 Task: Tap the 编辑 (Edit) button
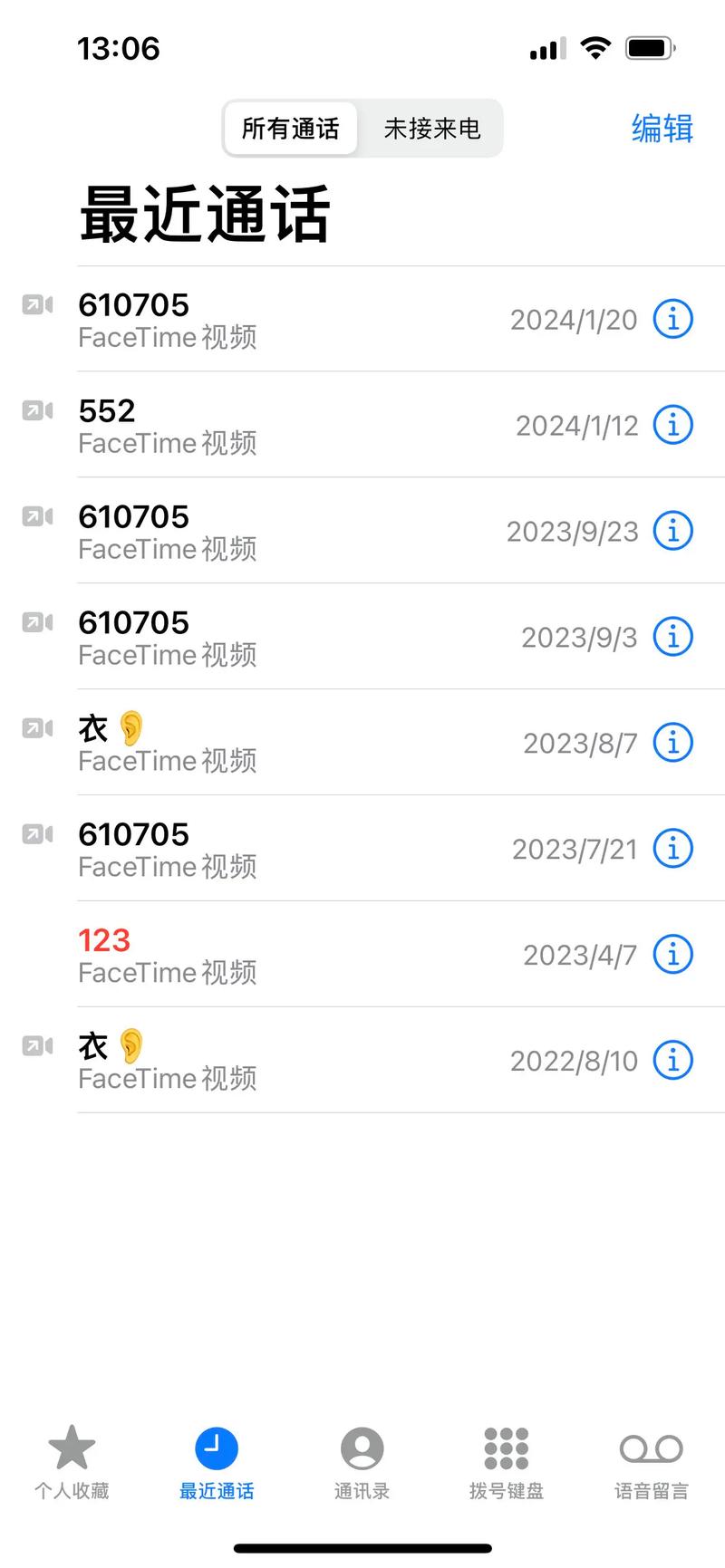click(662, 129)
